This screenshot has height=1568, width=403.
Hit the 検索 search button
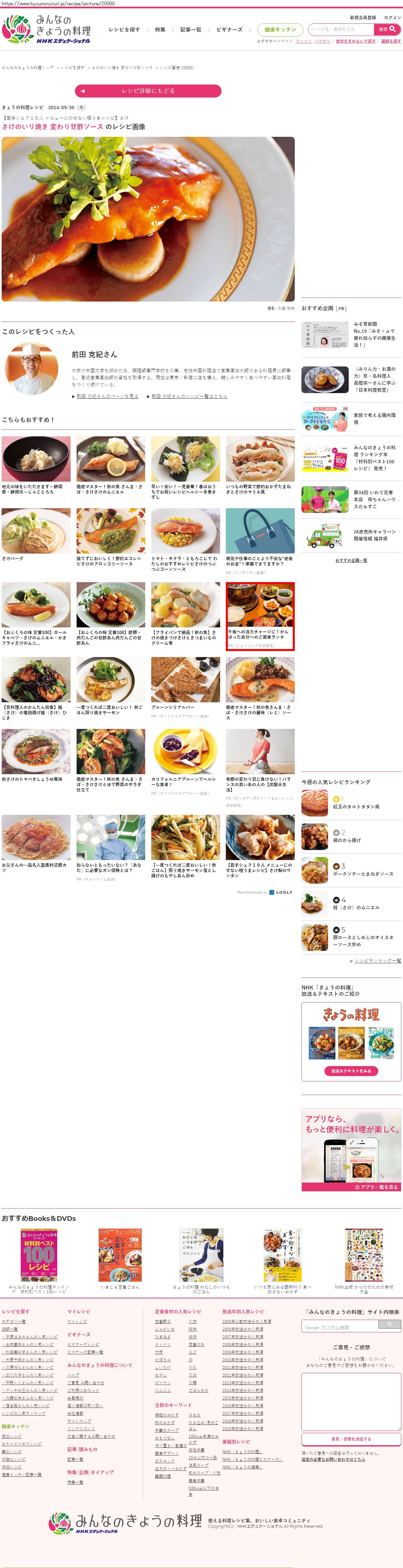click(387, 29)
